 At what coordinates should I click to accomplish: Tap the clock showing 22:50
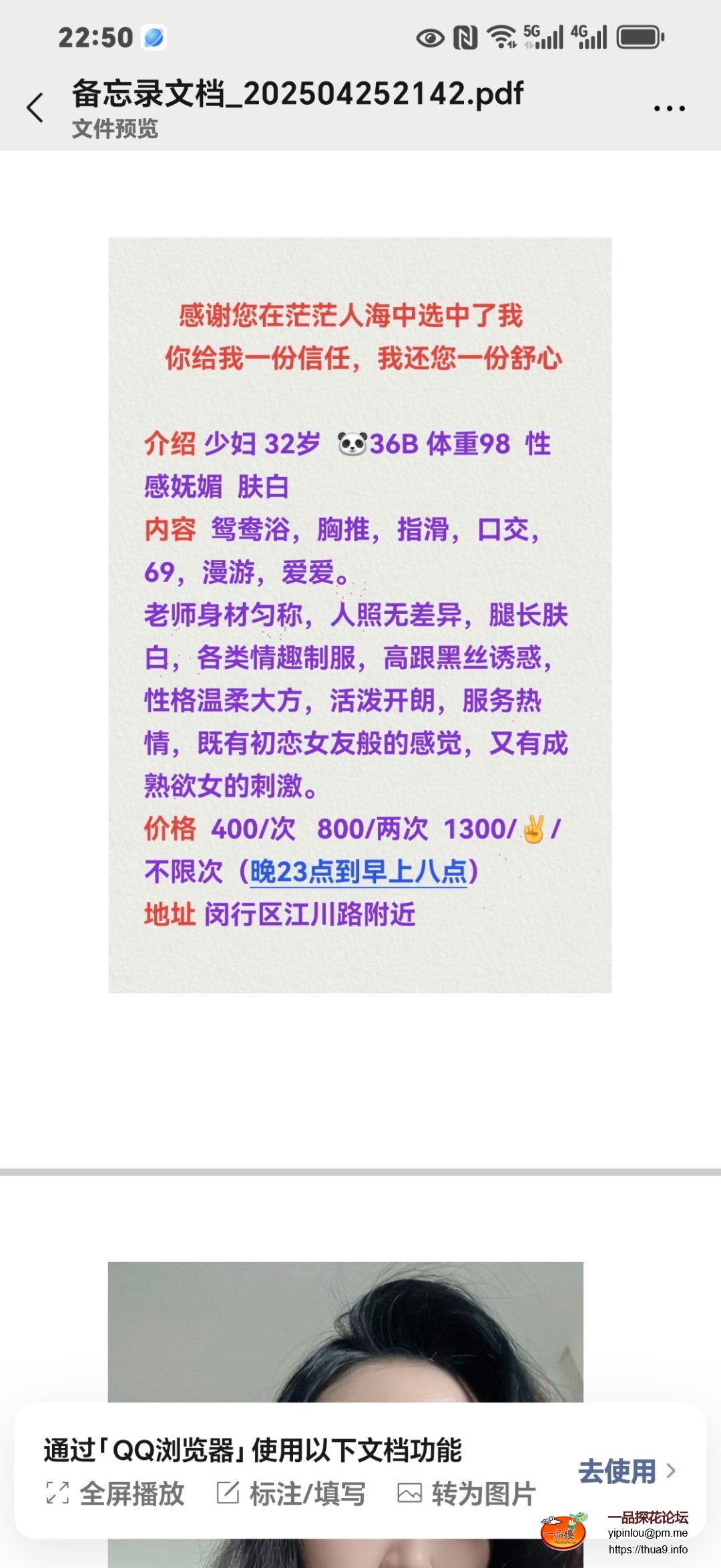tap(96, 38)
